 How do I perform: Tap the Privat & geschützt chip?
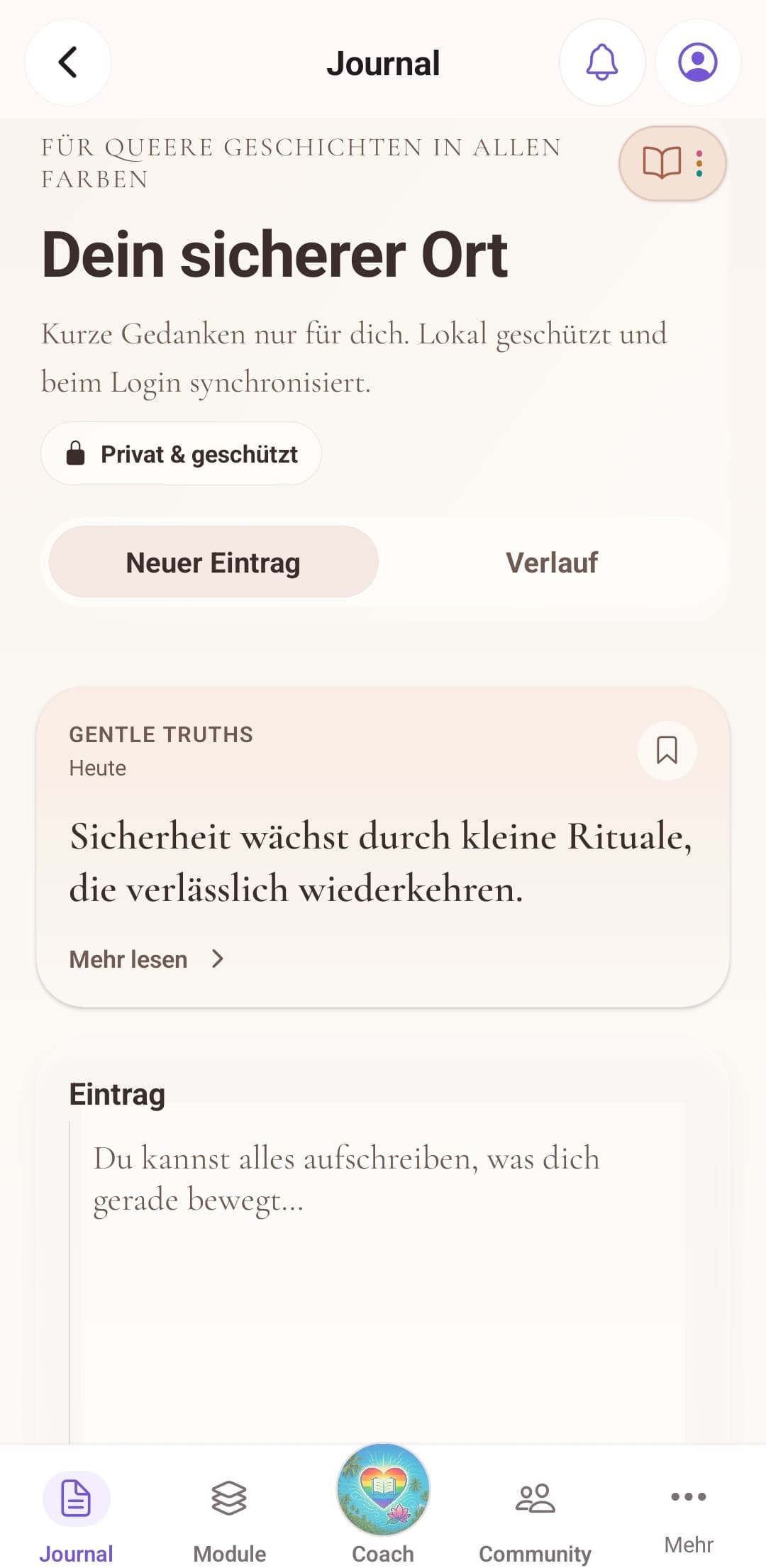click(x=181, y=453)
